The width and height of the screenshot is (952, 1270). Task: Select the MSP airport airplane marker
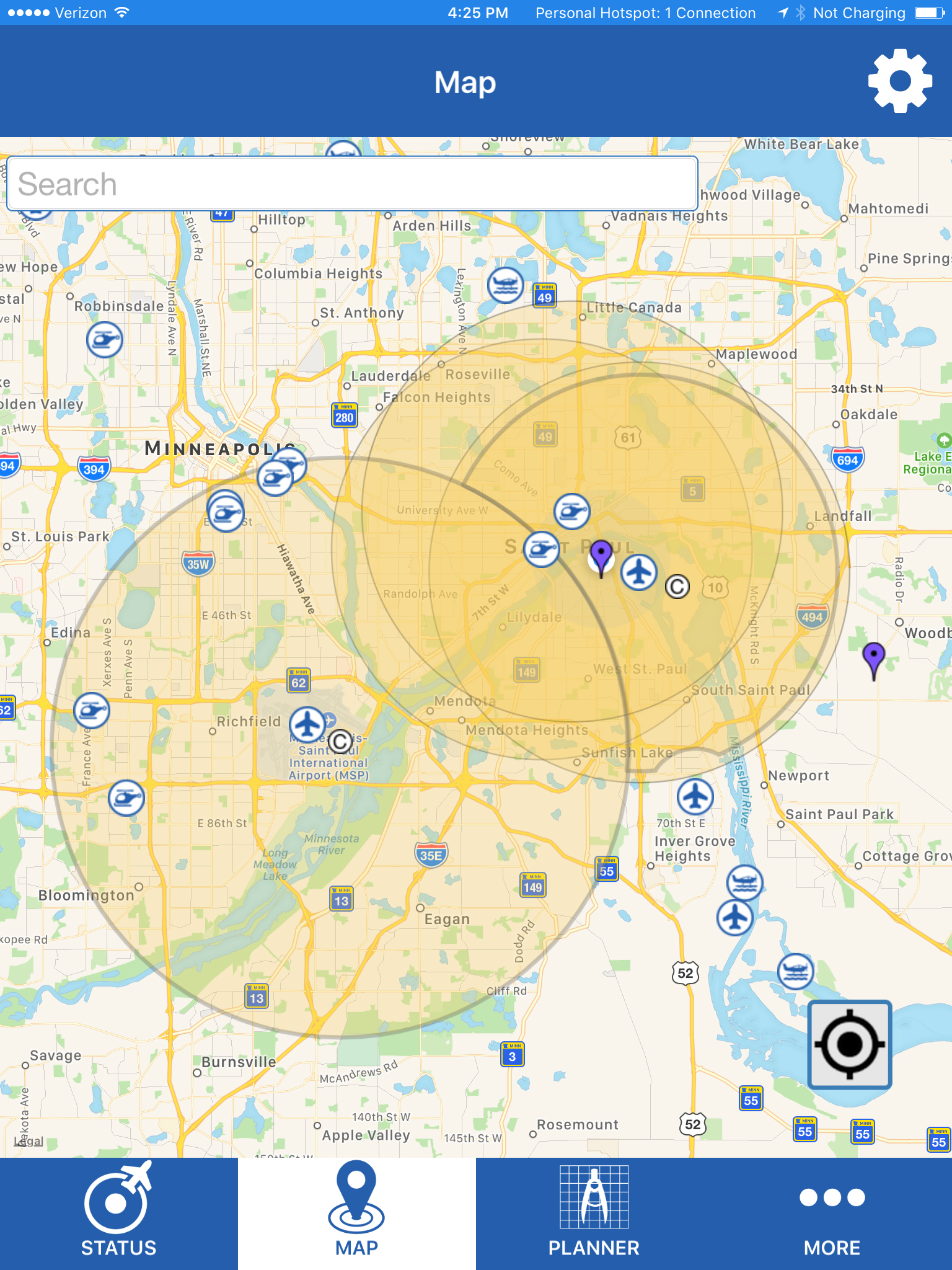coord(307,724)
